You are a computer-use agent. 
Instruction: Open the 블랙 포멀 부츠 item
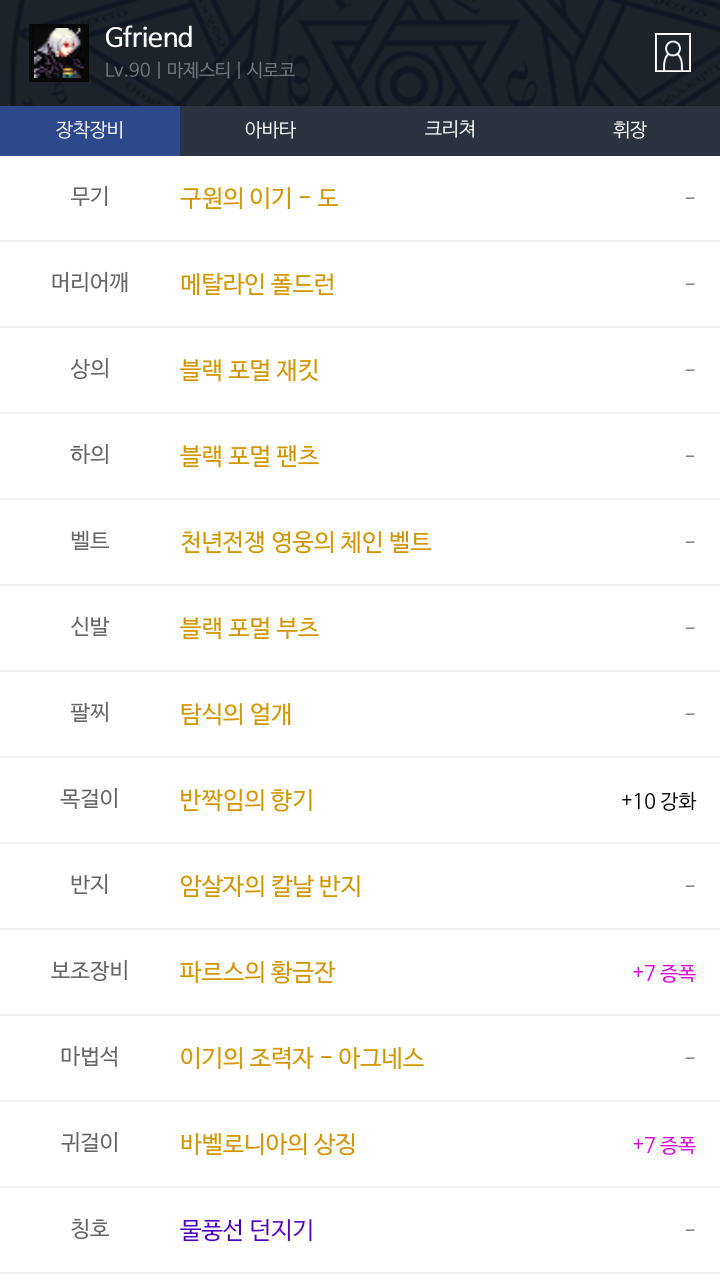pyautogui.click(x=360, y=628)
